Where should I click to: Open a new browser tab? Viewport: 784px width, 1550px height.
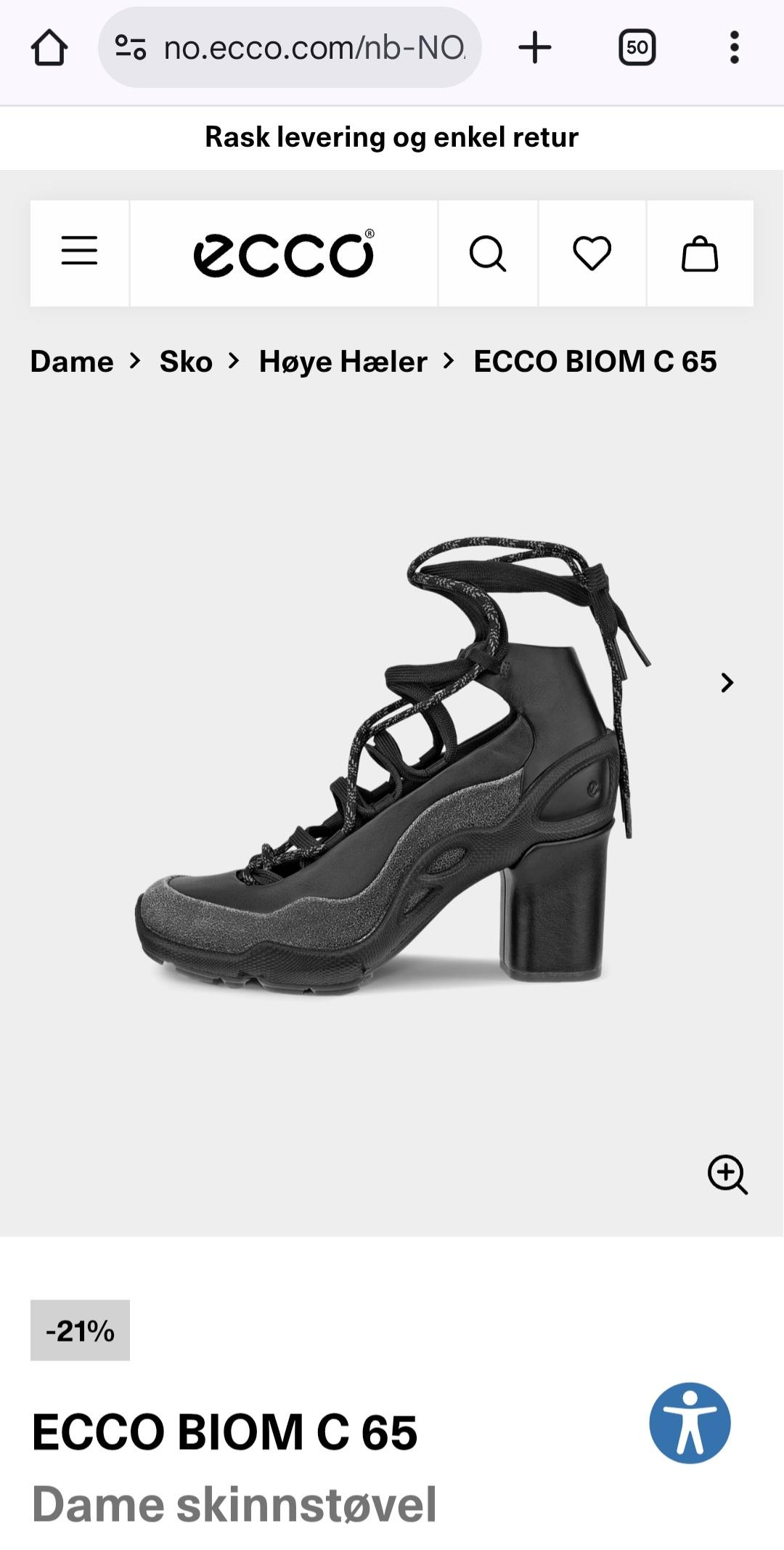(535, 48)
